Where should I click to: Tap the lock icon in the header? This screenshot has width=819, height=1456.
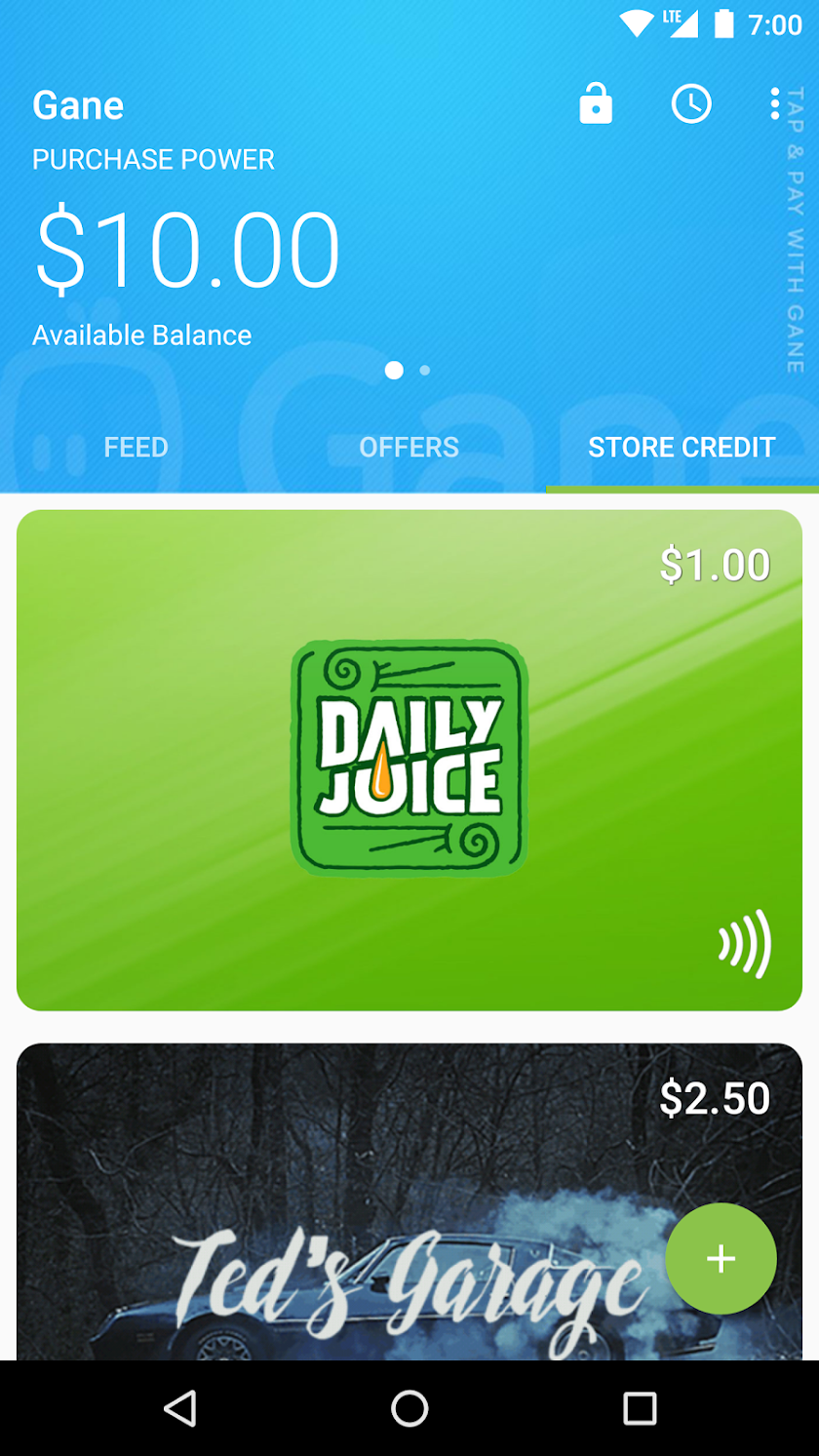click(595, 103)
